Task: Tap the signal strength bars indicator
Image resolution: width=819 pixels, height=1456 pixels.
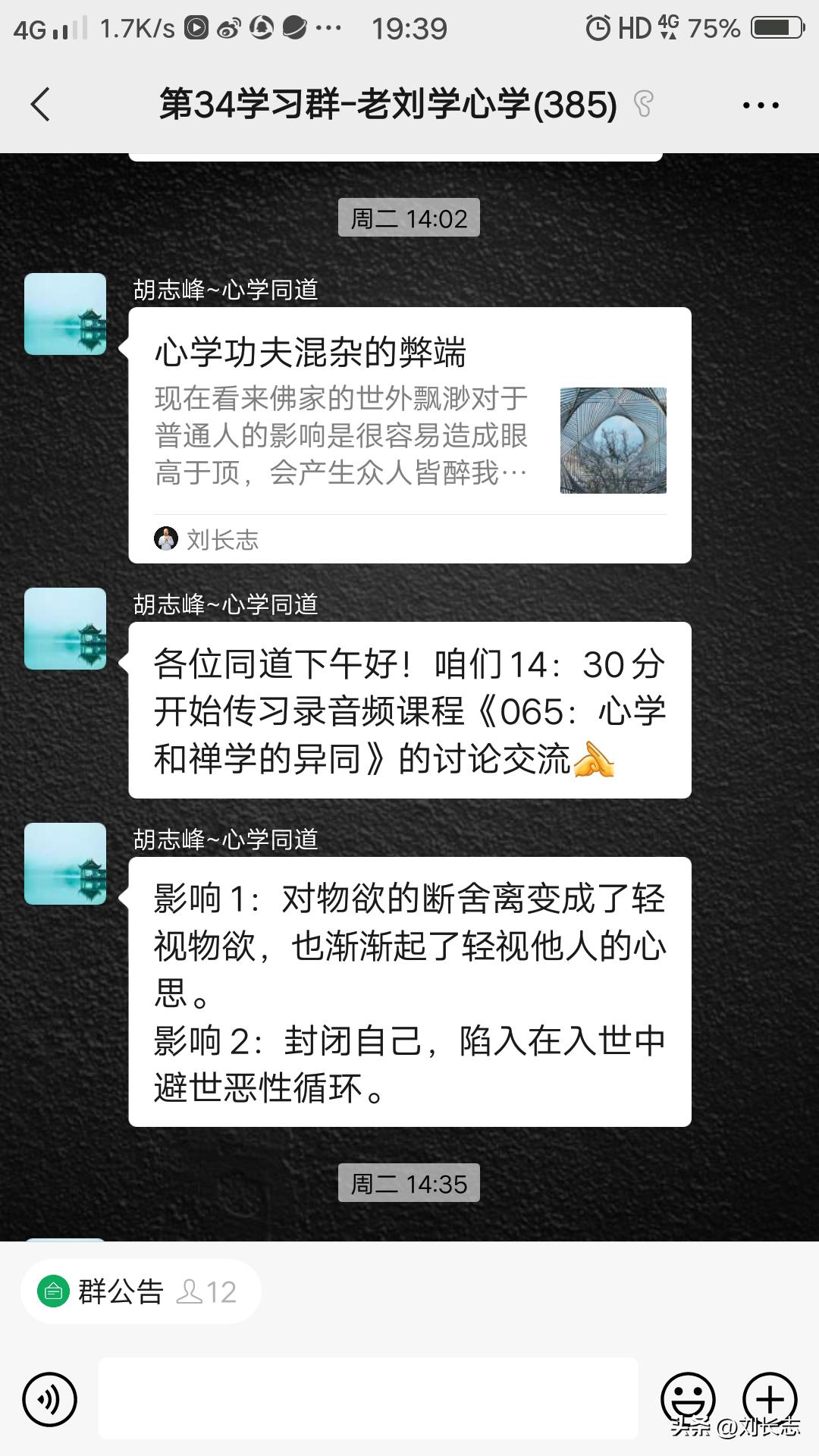Action: click(68, 27)
